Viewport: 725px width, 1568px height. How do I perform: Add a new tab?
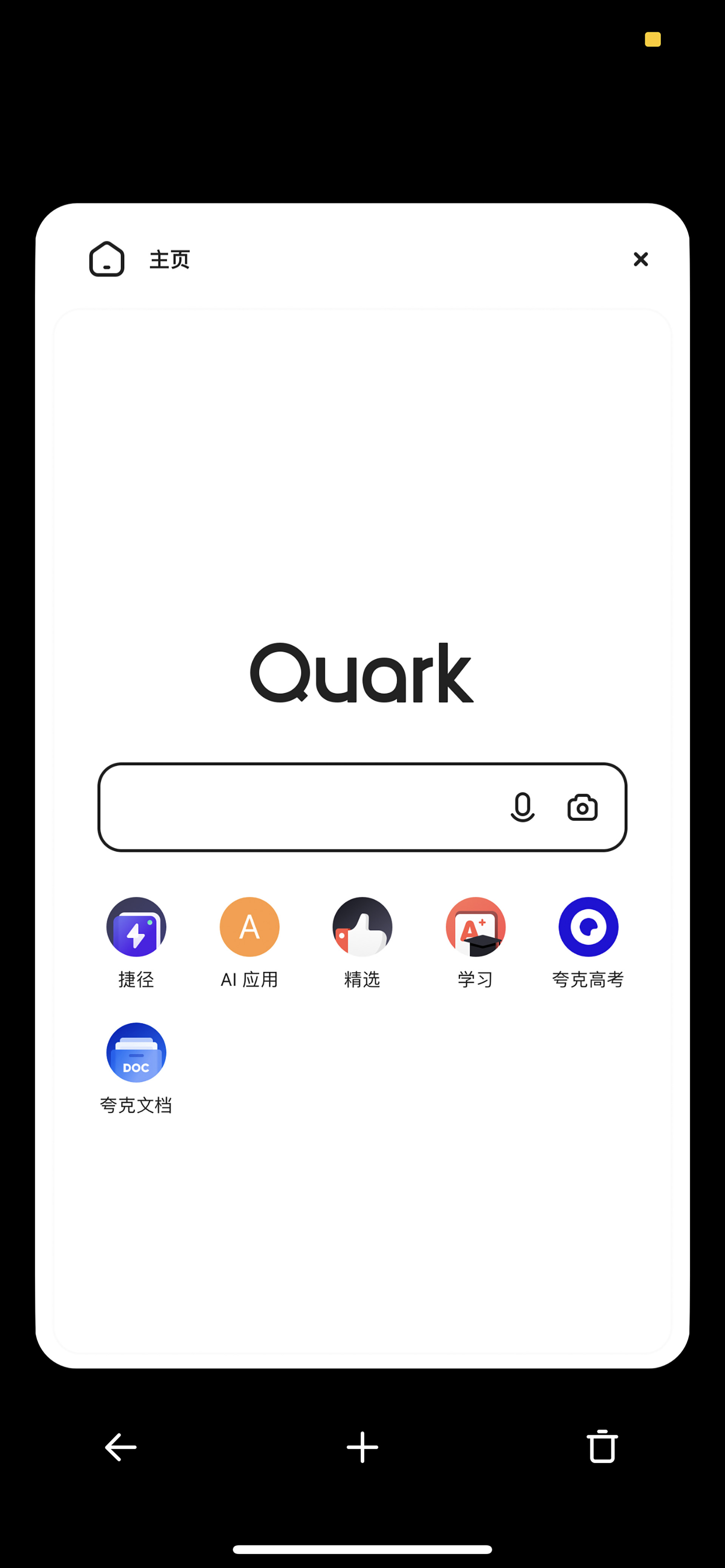point(362,1447)
